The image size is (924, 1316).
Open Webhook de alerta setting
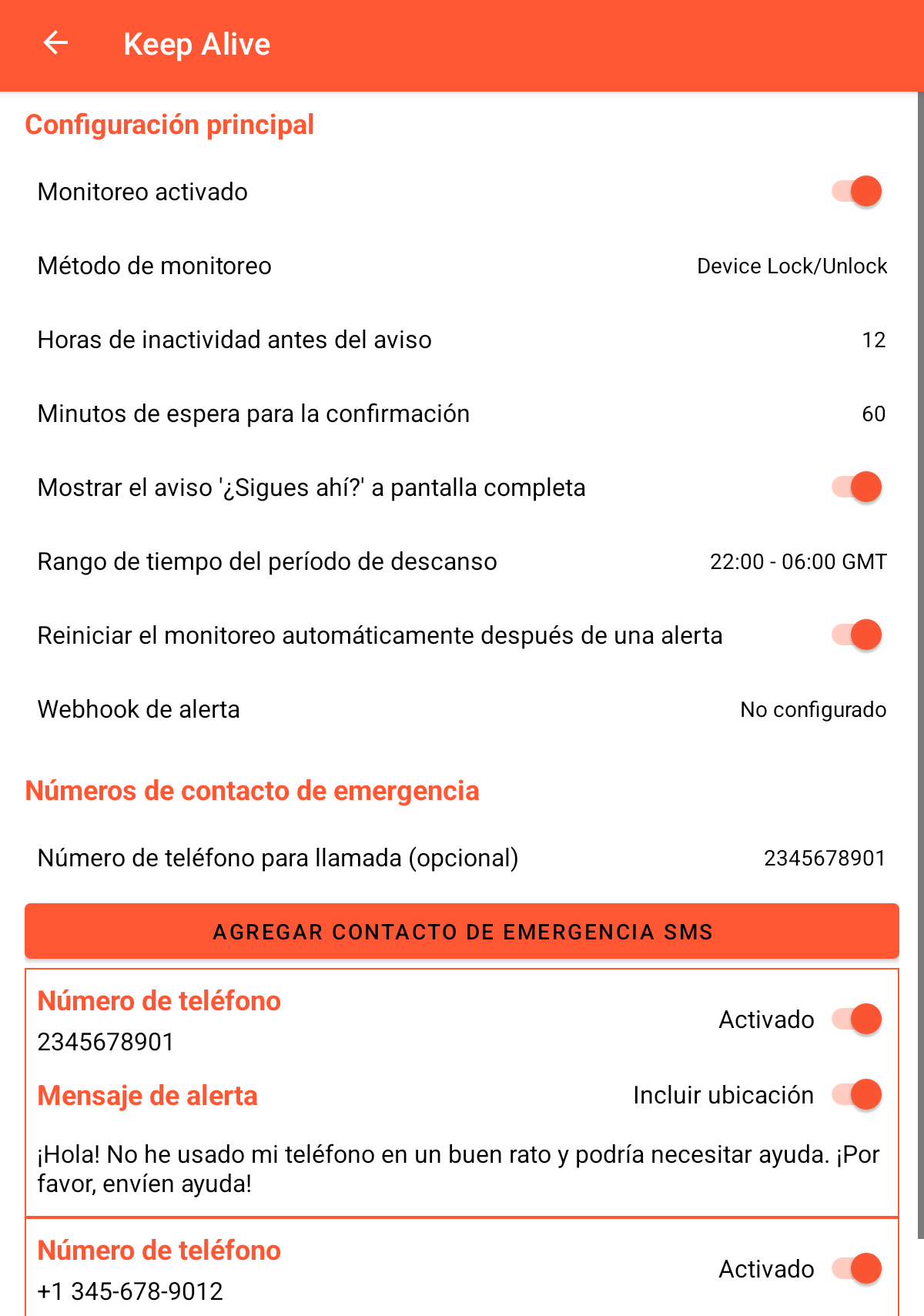pos(462,709)
